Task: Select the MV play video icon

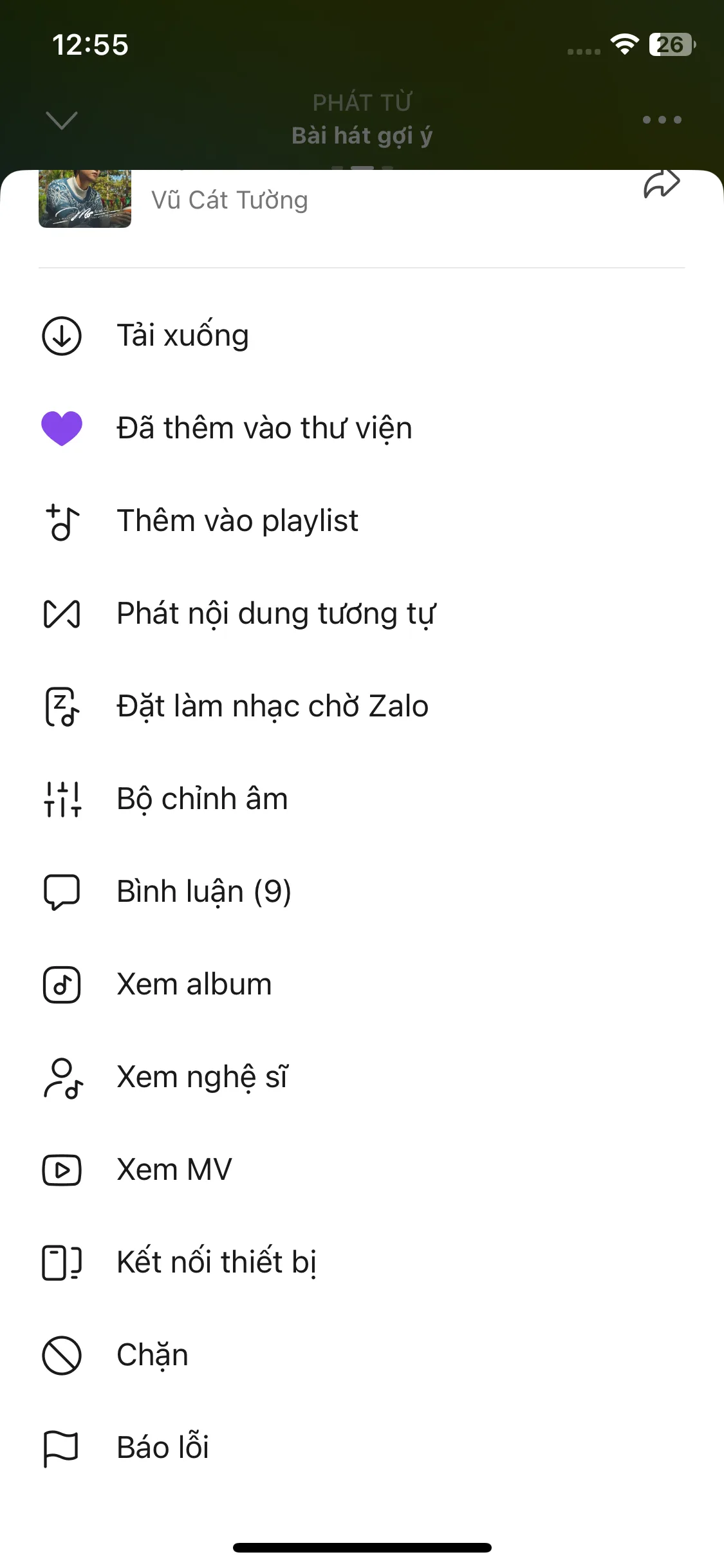Action: (x=62, y=1169)
